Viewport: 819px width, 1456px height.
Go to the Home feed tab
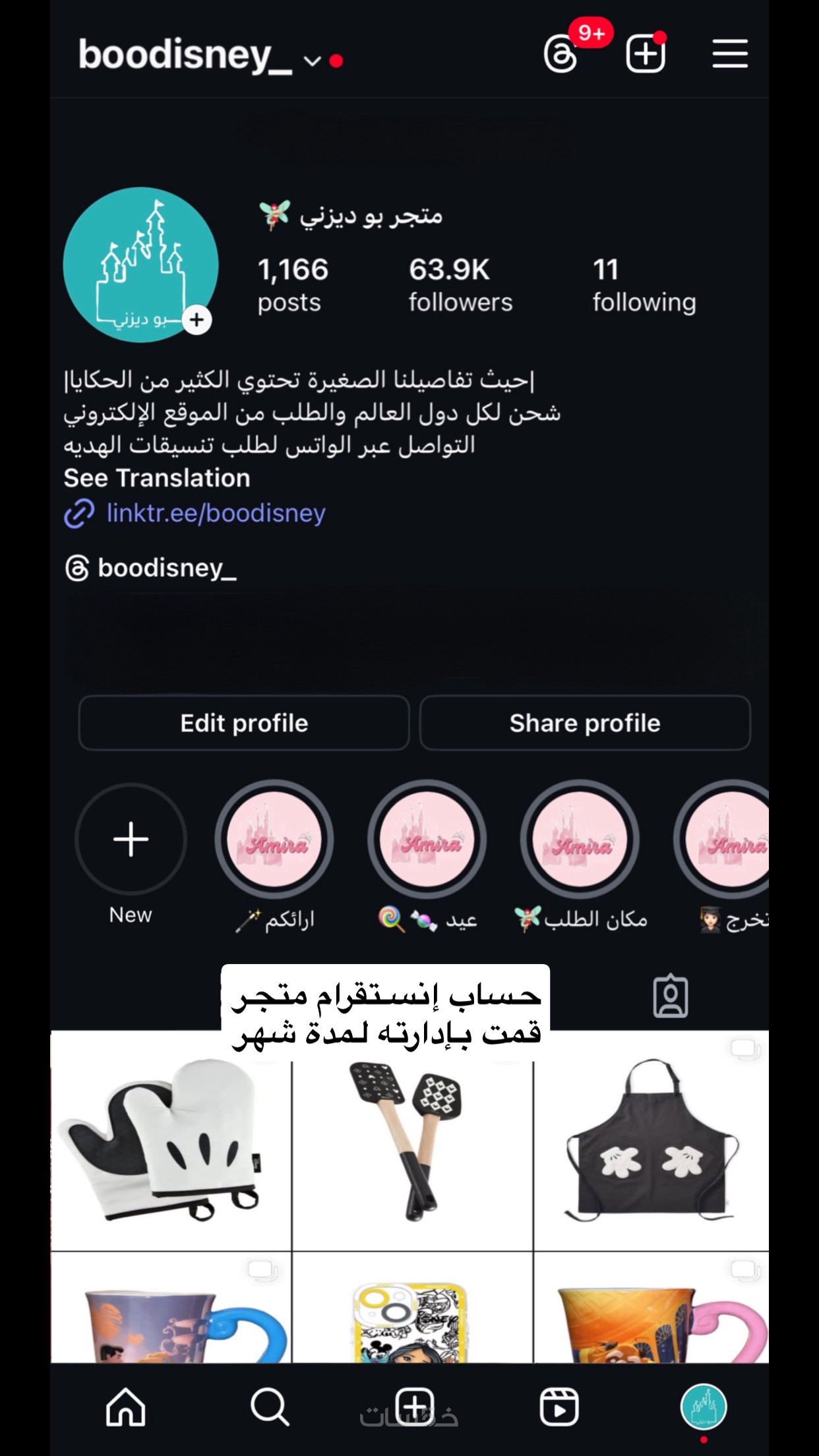pos(125,1407)
